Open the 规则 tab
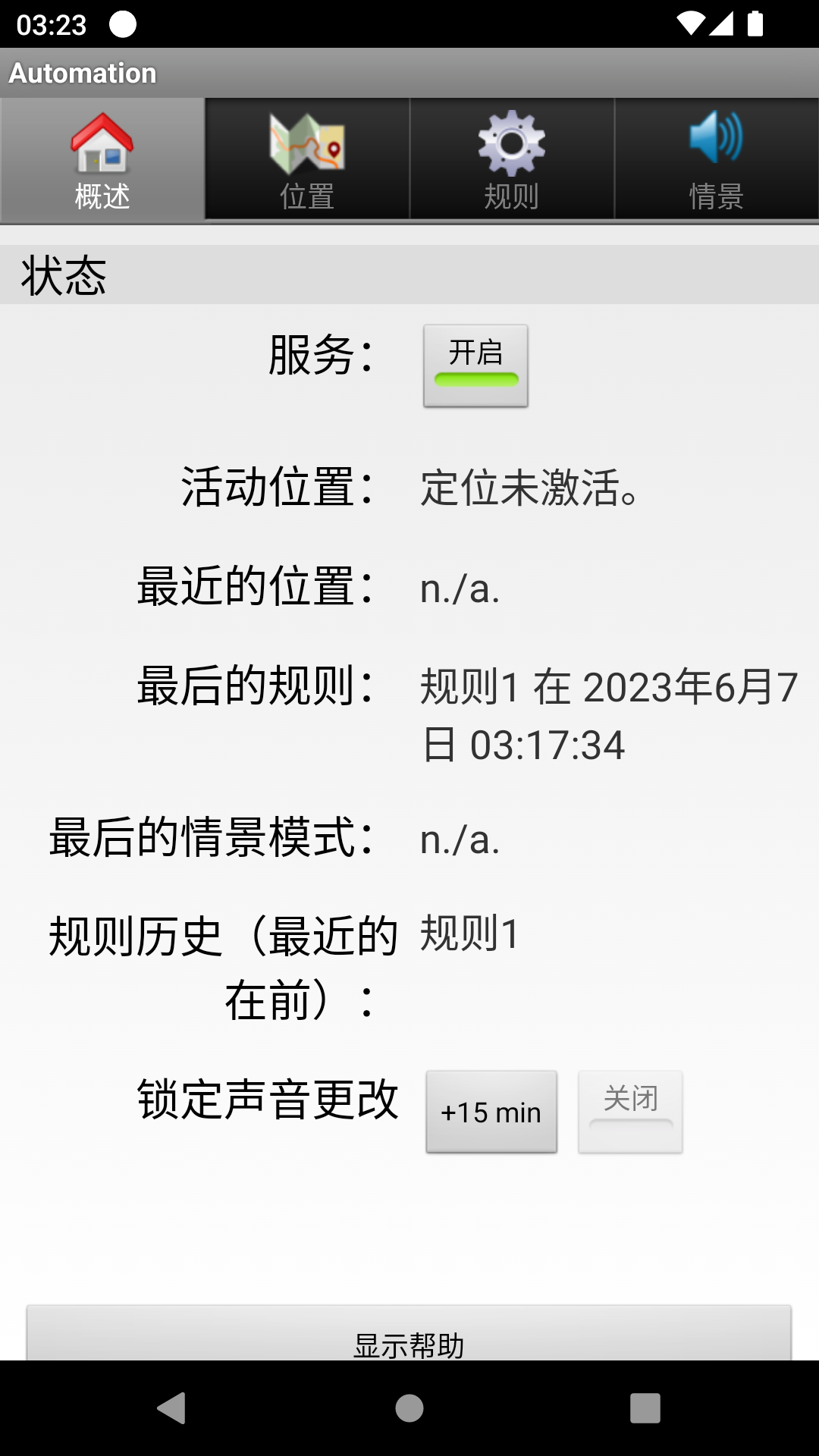The height and width of the screenshot is (1456, 819). [512, 159]
